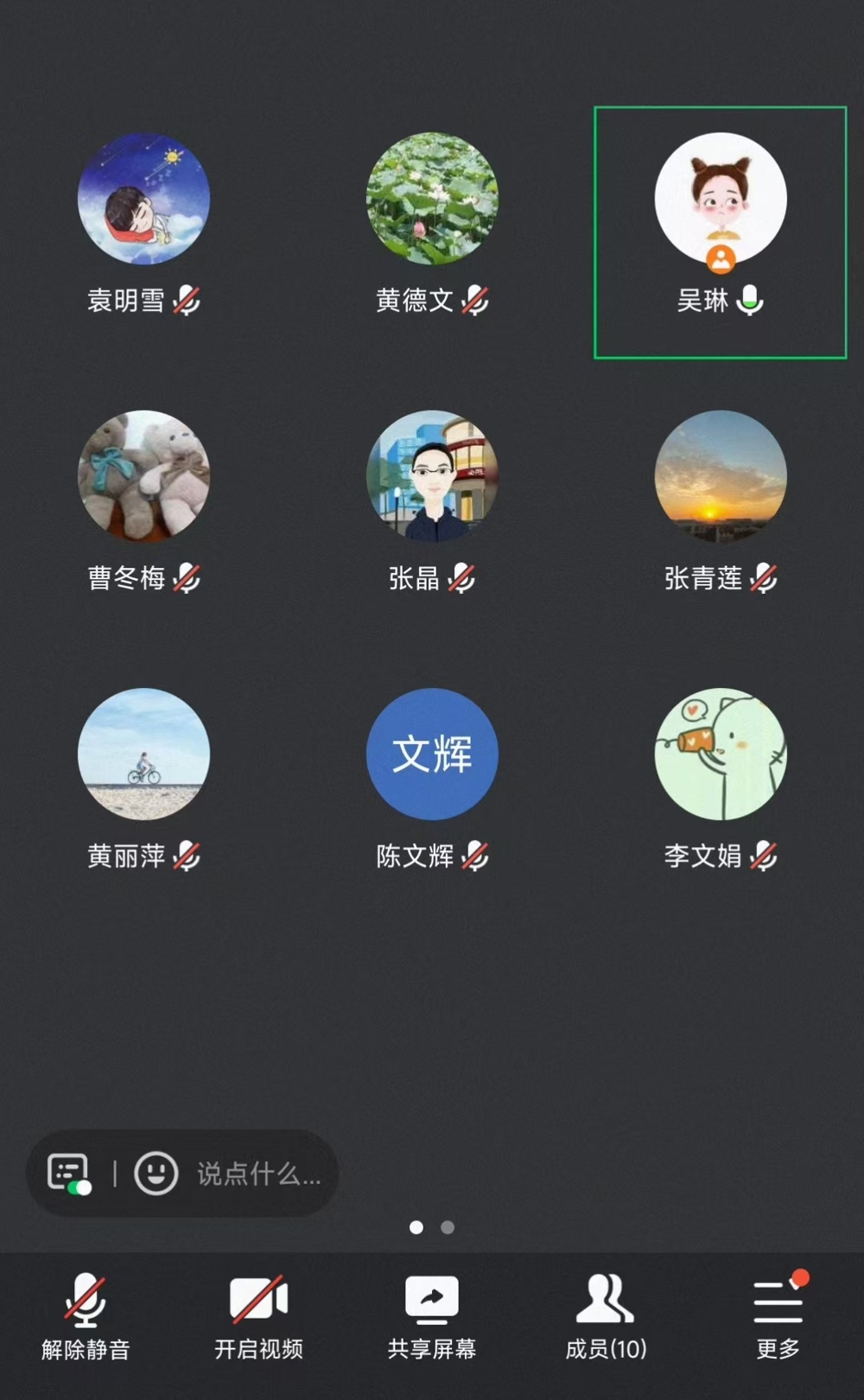Open the 更多 menu
This screenshot has height=1400, width=864.
tap(778, 1315)
